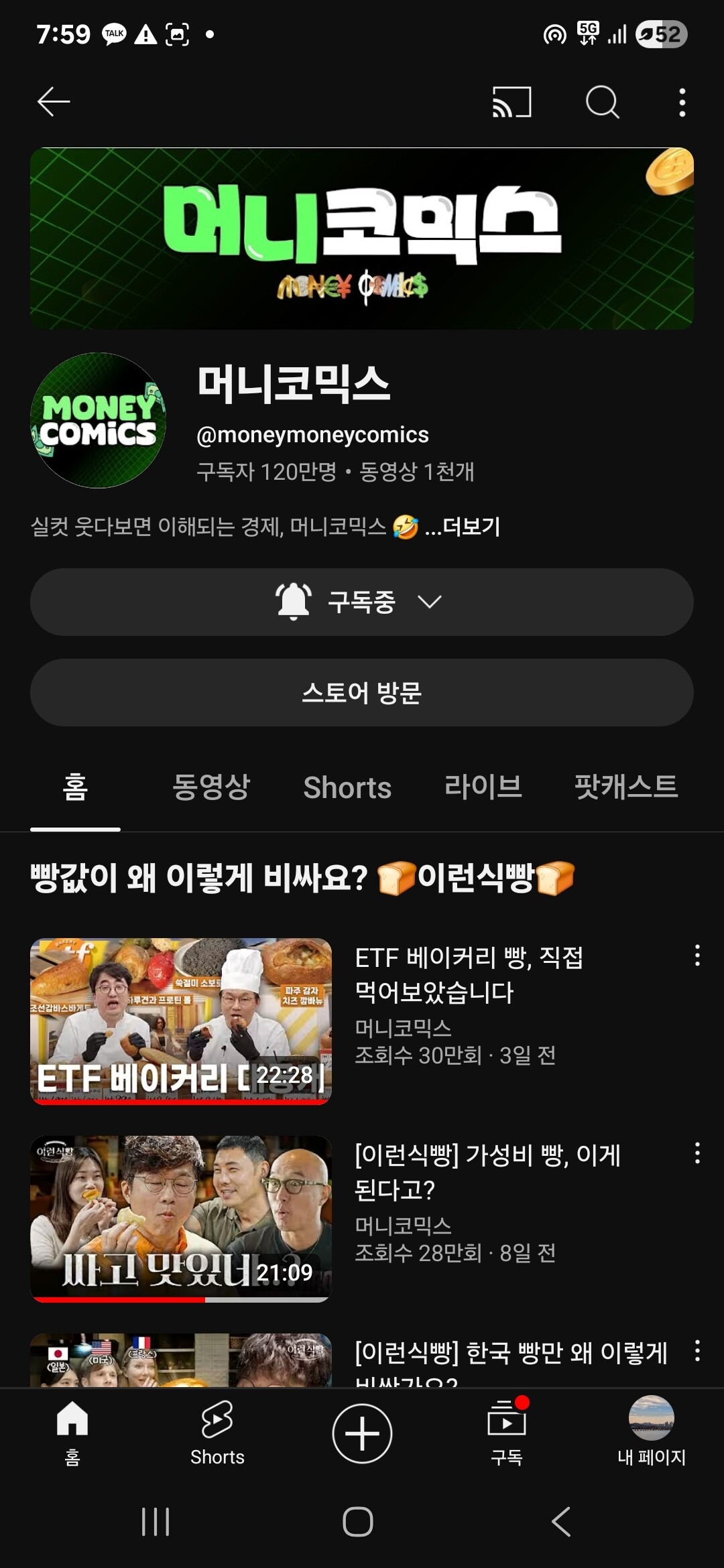This screenshot has width=724, height=1568.
Task: Switch to the channel's Shorts tab
Action: (x=347, y=787)
